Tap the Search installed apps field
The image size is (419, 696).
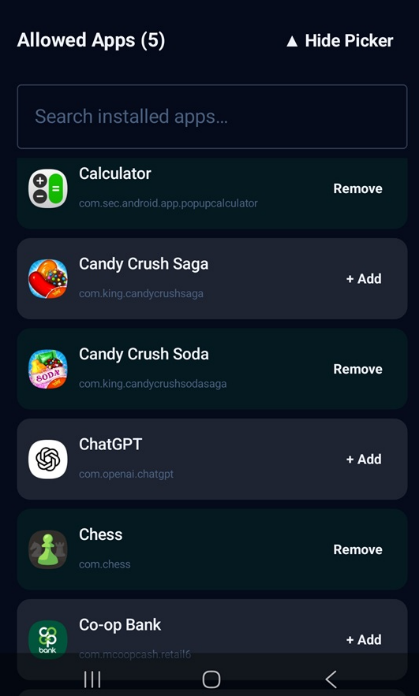[x=212, y=116]
